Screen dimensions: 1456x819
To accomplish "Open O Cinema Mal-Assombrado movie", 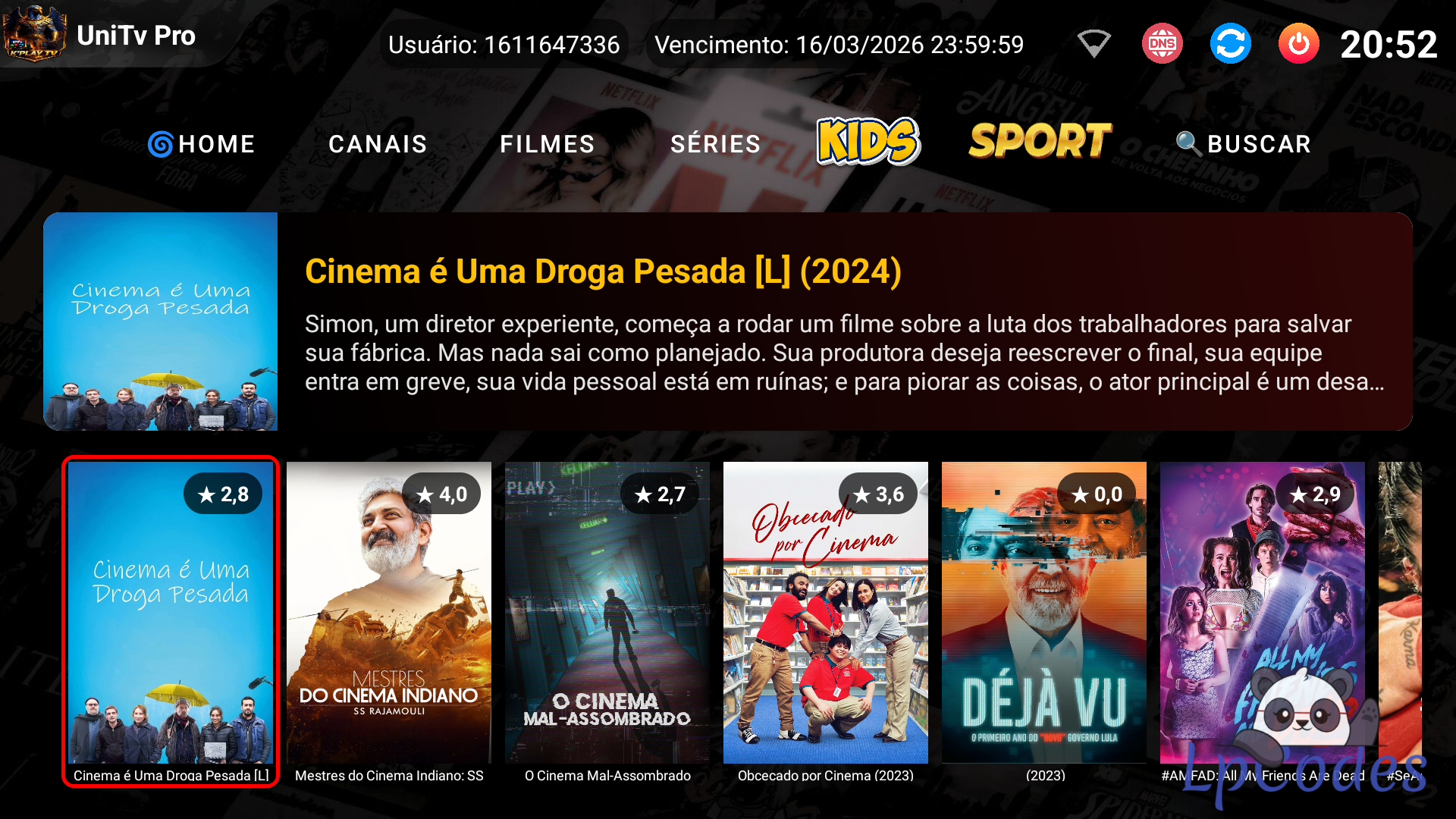I will click(607, 613).
